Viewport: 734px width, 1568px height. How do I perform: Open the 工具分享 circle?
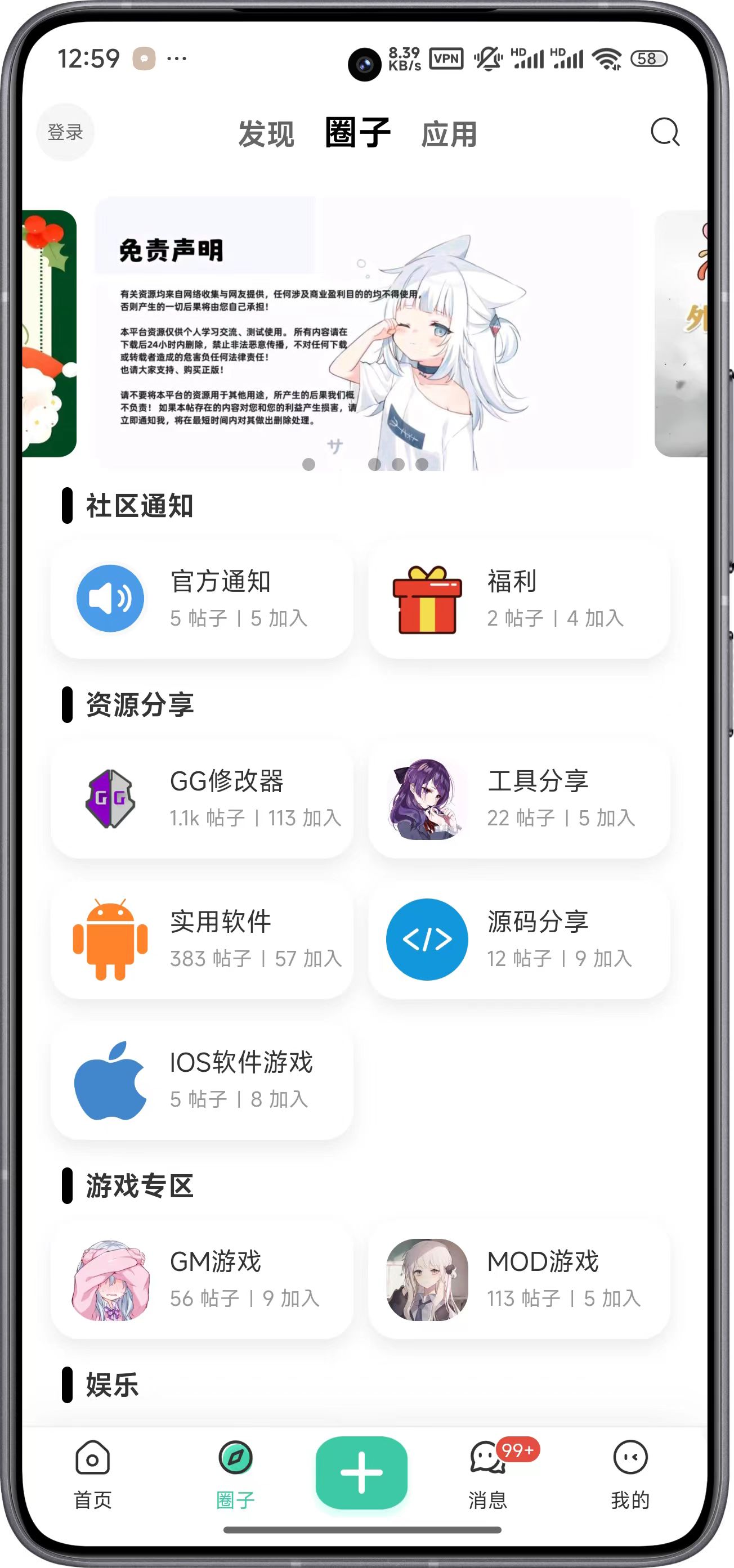tap(519, 798)
